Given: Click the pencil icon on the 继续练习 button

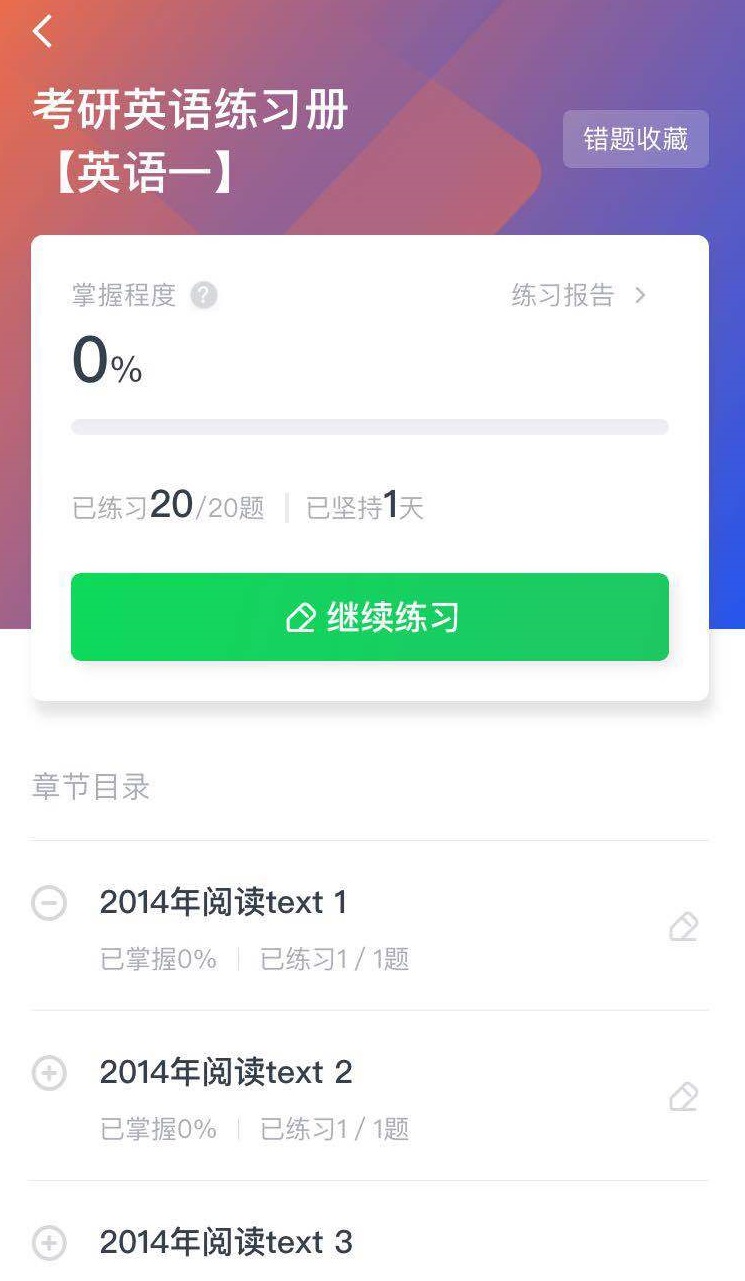Looking at the screenshot, I should (x=297, y=617).
